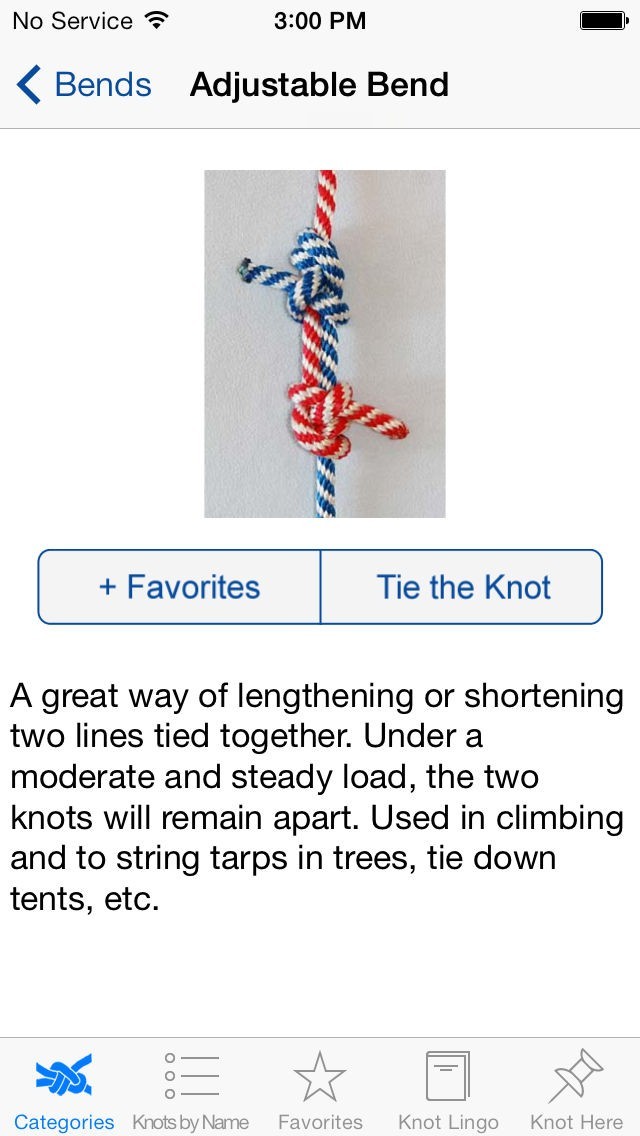Open Tie the Knot instructions
This screenshot has width=640, height=1136.
(462, 587)
